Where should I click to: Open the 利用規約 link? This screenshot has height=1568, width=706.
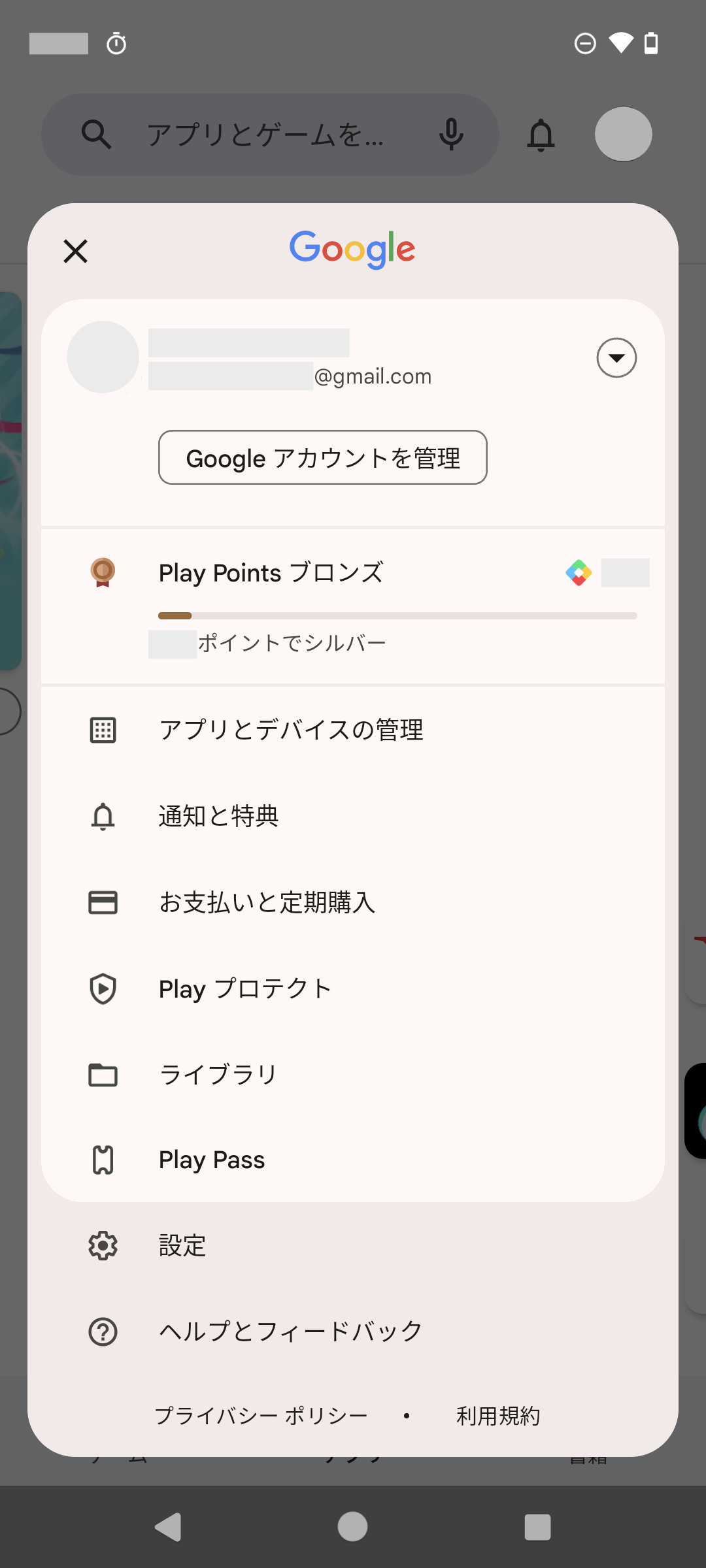tap(498, 1416)
